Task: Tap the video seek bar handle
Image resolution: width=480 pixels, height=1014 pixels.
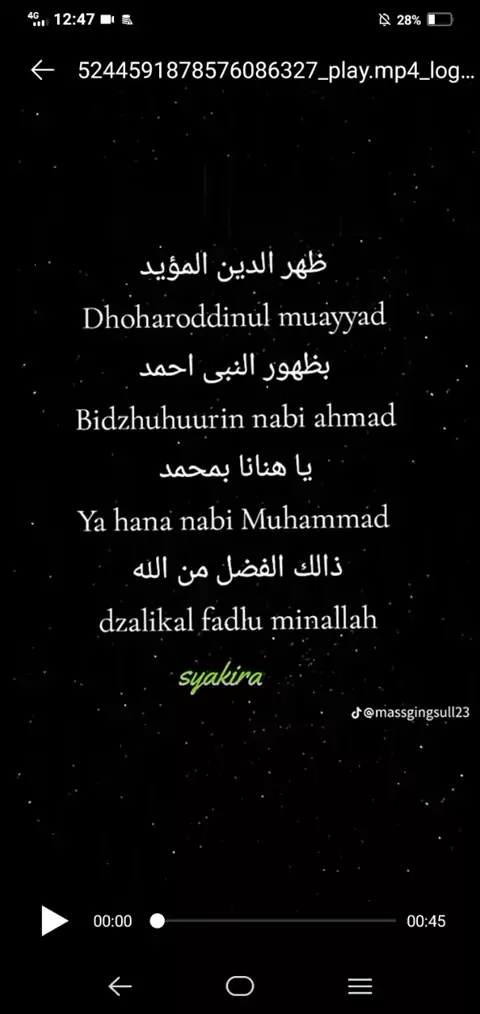Action: coord(157,921)
